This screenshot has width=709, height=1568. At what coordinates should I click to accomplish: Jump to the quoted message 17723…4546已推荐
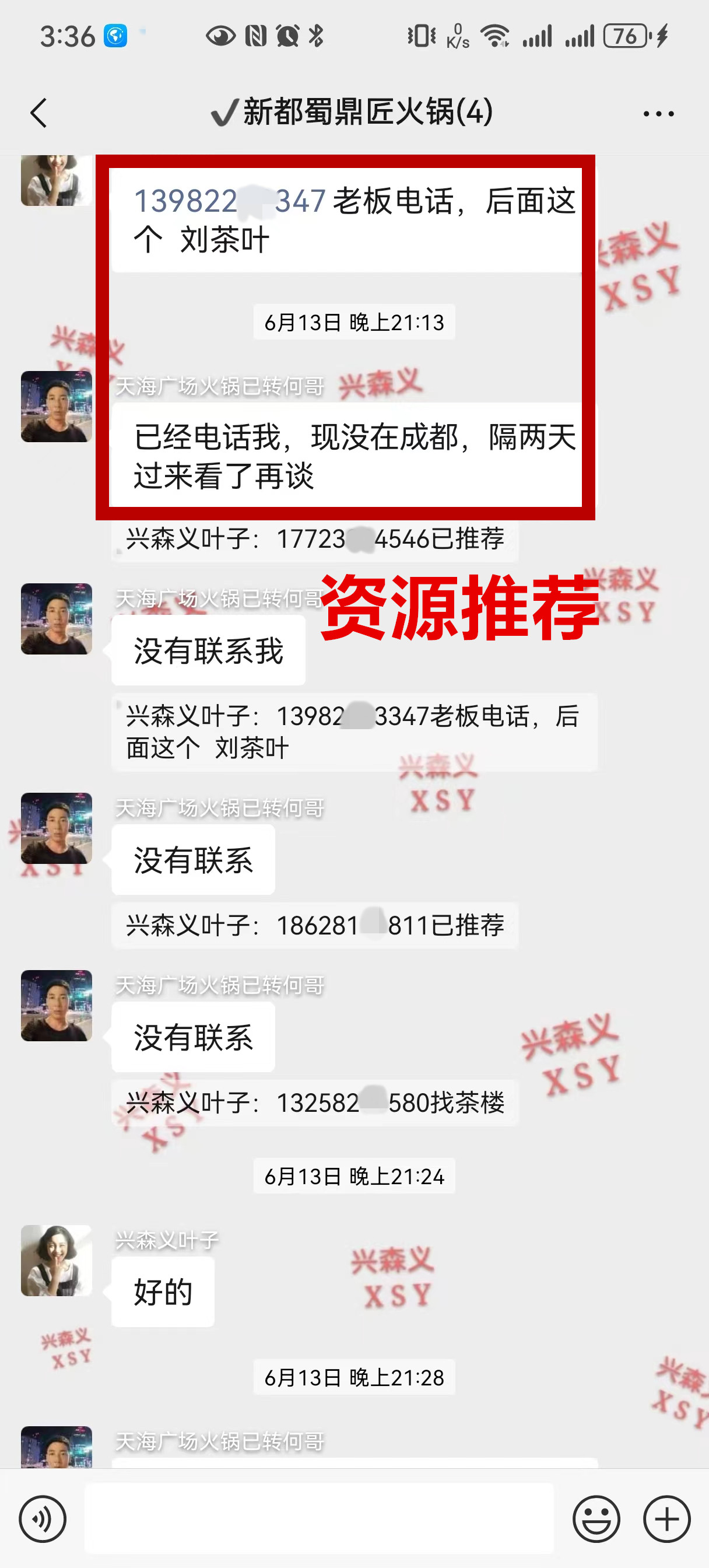pos(315,538)
